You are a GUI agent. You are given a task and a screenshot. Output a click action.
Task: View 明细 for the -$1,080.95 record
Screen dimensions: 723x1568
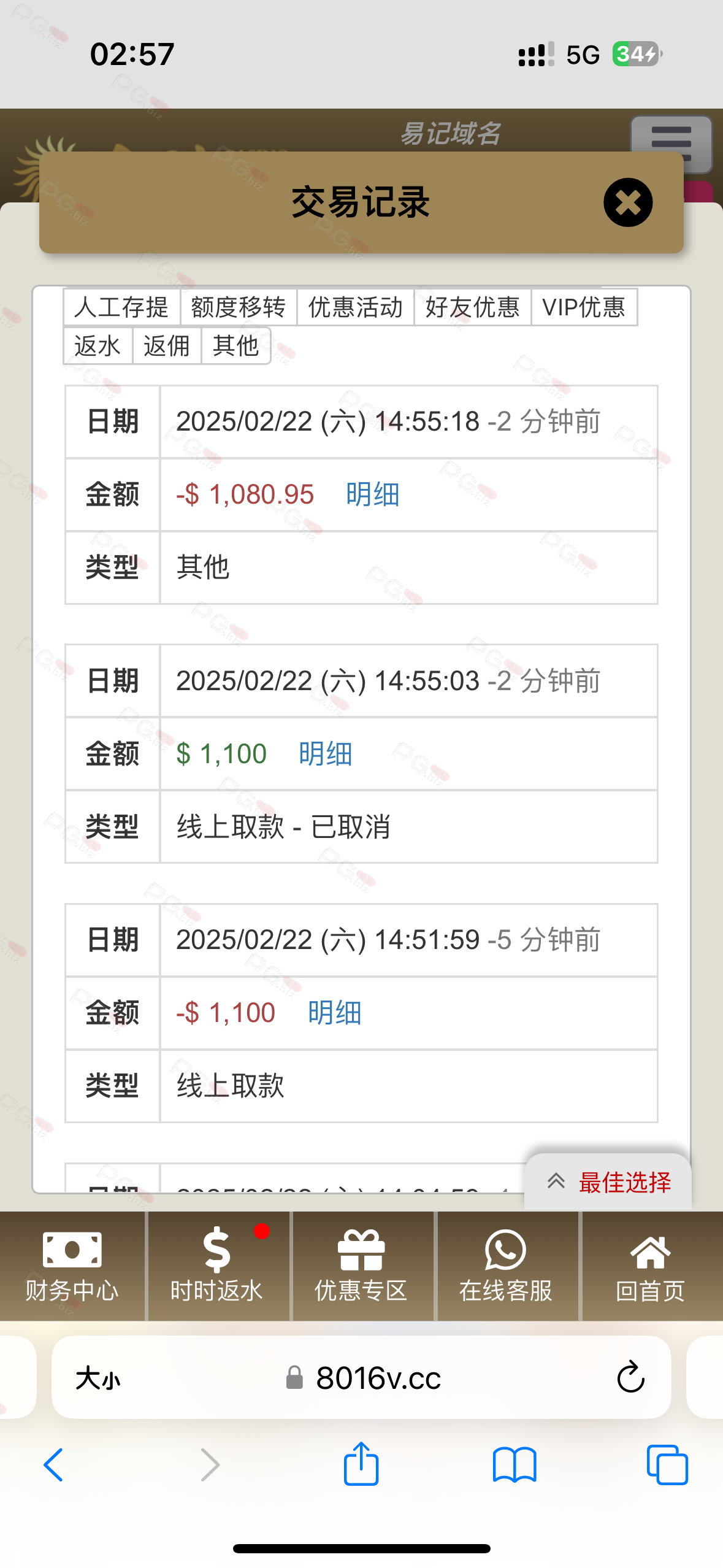click(x=373, y=494)
